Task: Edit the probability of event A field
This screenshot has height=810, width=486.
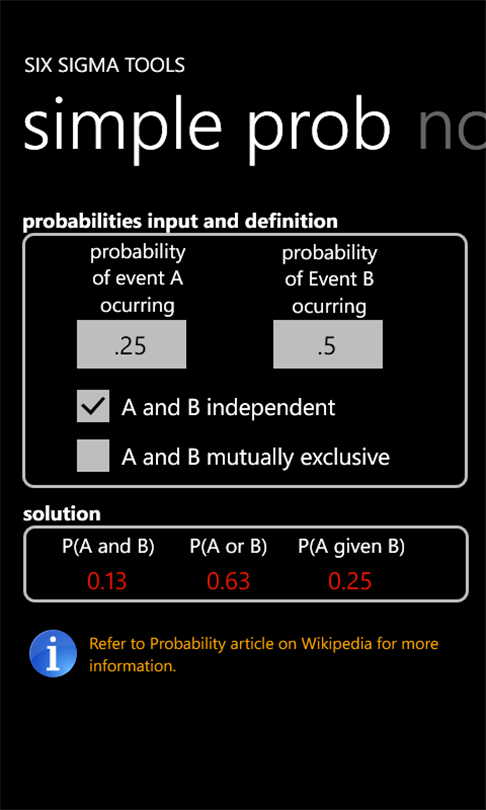Action: click(131, 344)
